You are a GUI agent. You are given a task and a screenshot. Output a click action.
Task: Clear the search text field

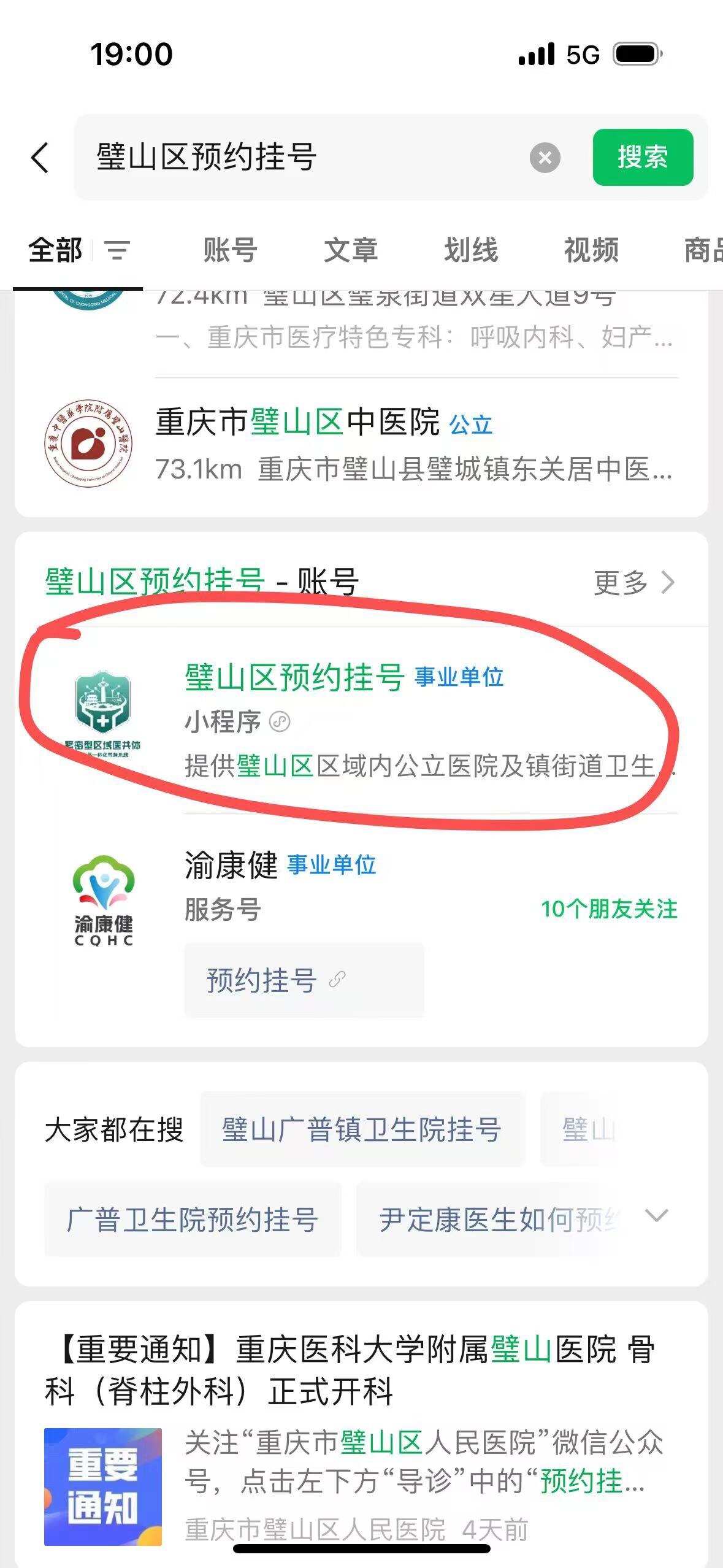click(545, 158)
